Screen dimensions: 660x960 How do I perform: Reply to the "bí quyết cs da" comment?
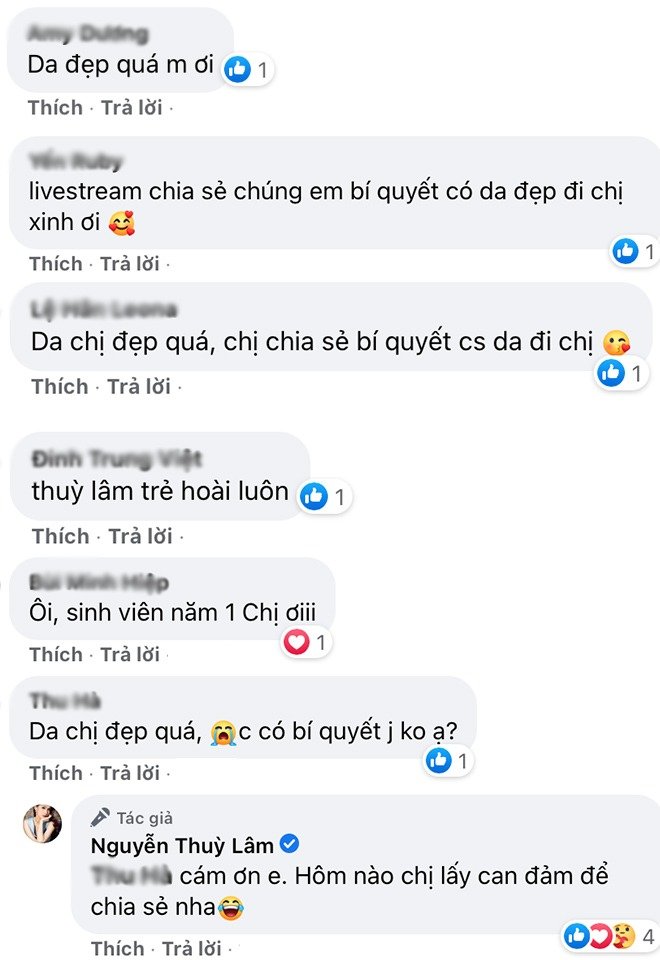138,386
